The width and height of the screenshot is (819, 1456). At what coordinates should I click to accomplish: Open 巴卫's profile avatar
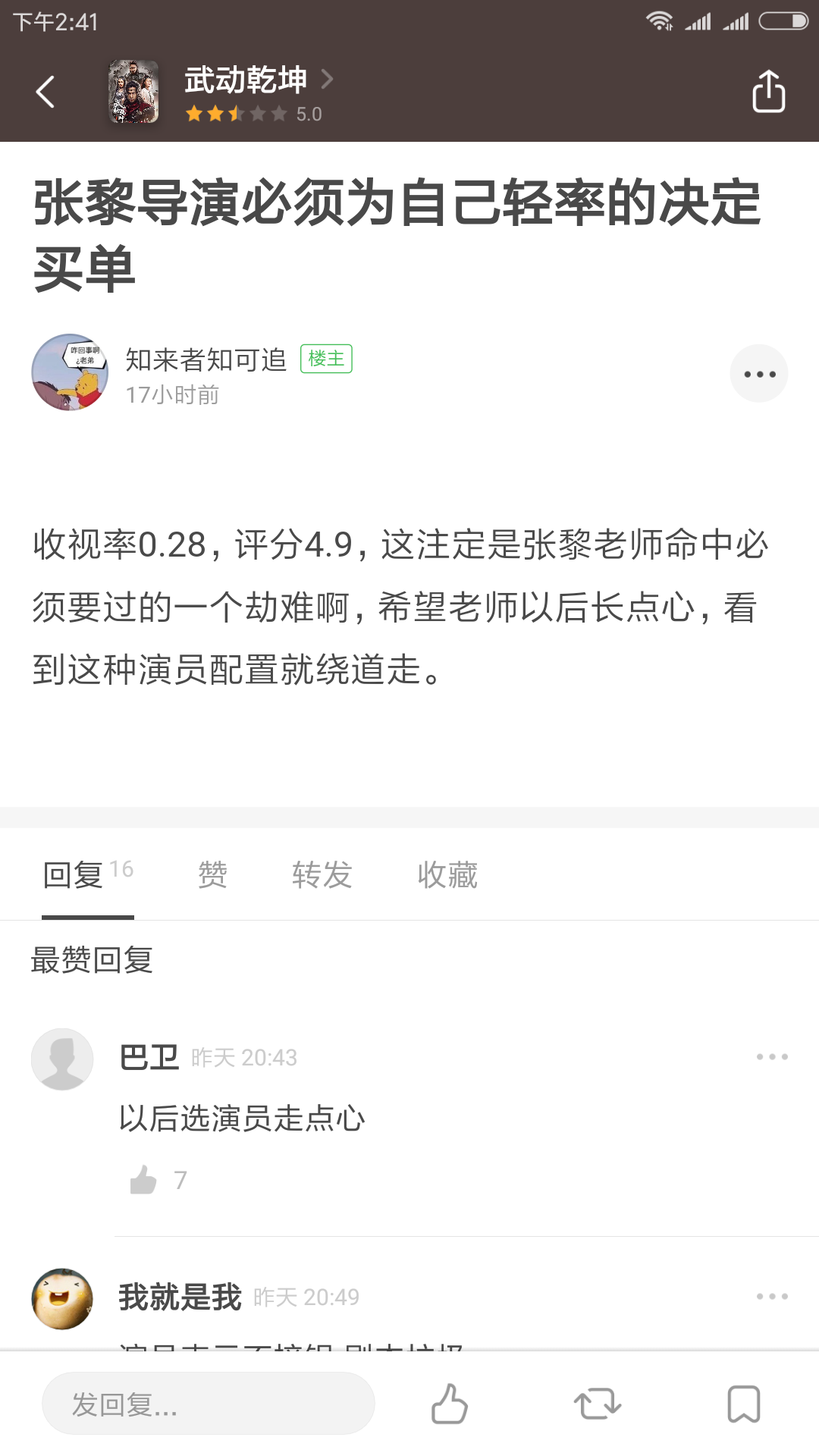point(62,1059)
